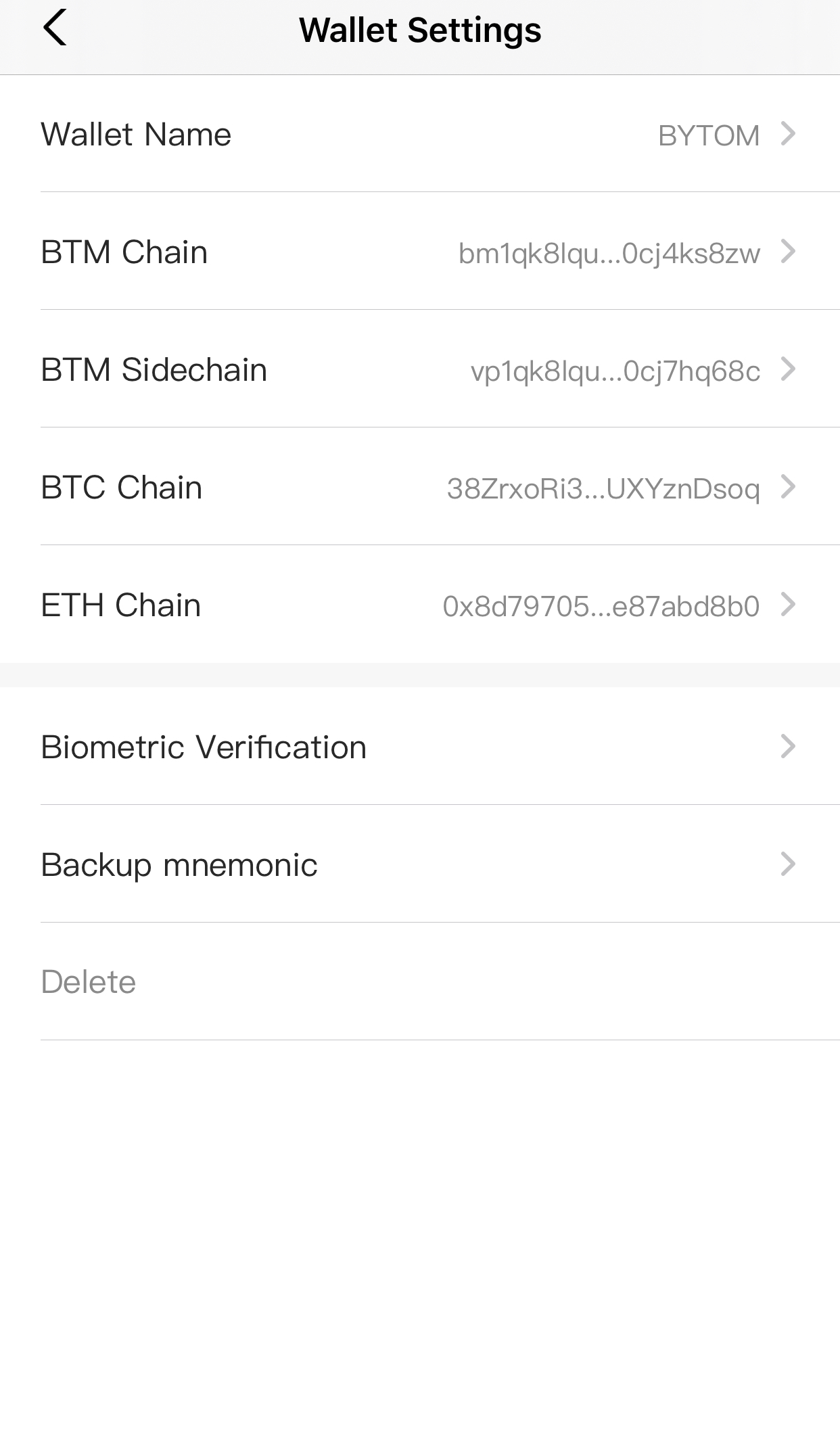The image size is (840, 1438).
Task: View the BTC Chain address
Action: point(420,487)
